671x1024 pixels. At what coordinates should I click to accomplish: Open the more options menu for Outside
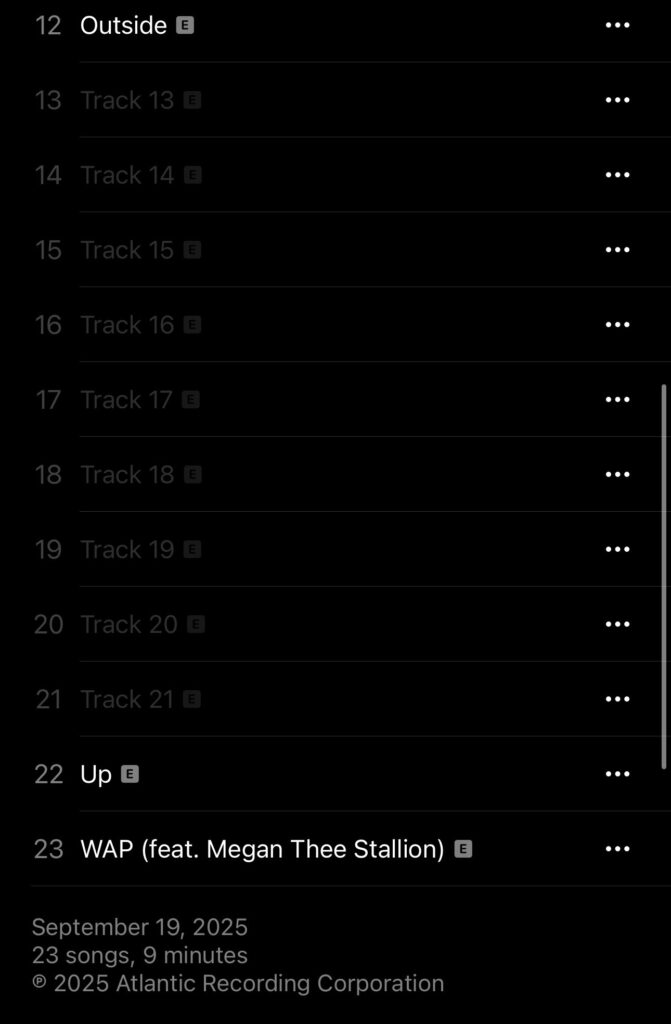click(618, 25)
